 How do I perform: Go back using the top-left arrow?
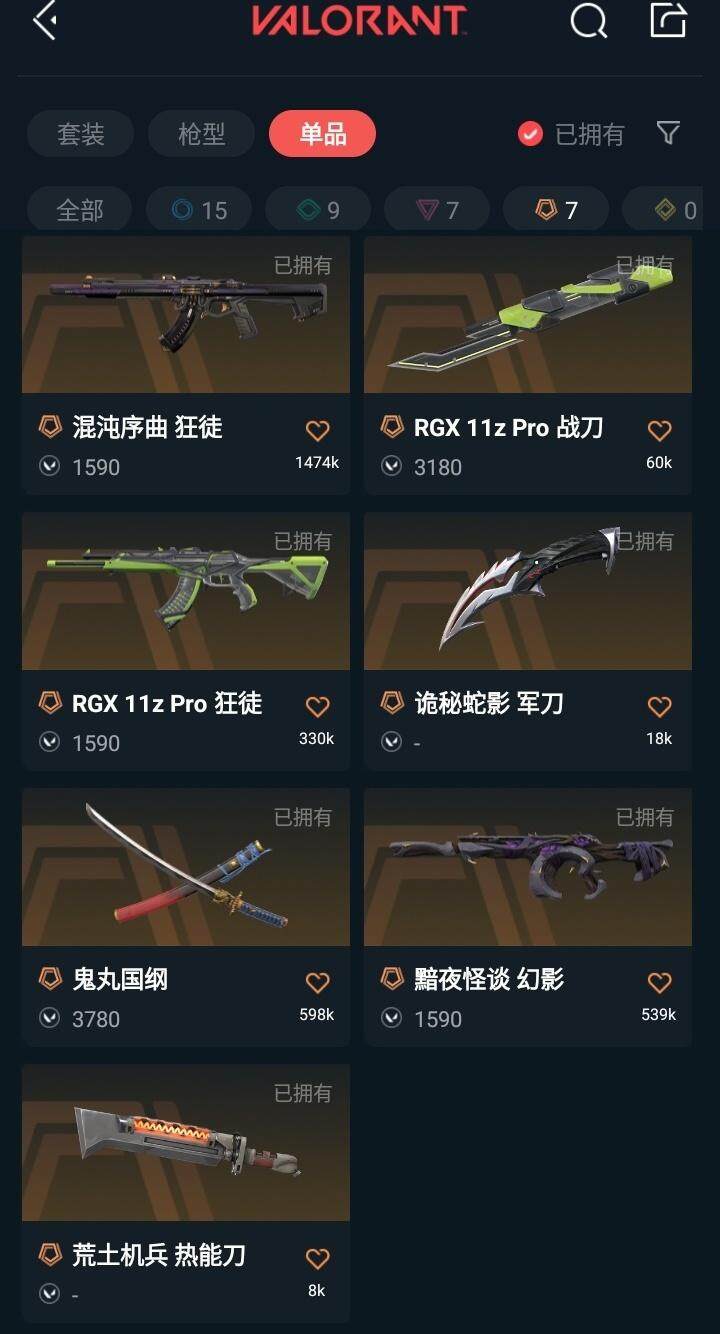pos(44,21)
